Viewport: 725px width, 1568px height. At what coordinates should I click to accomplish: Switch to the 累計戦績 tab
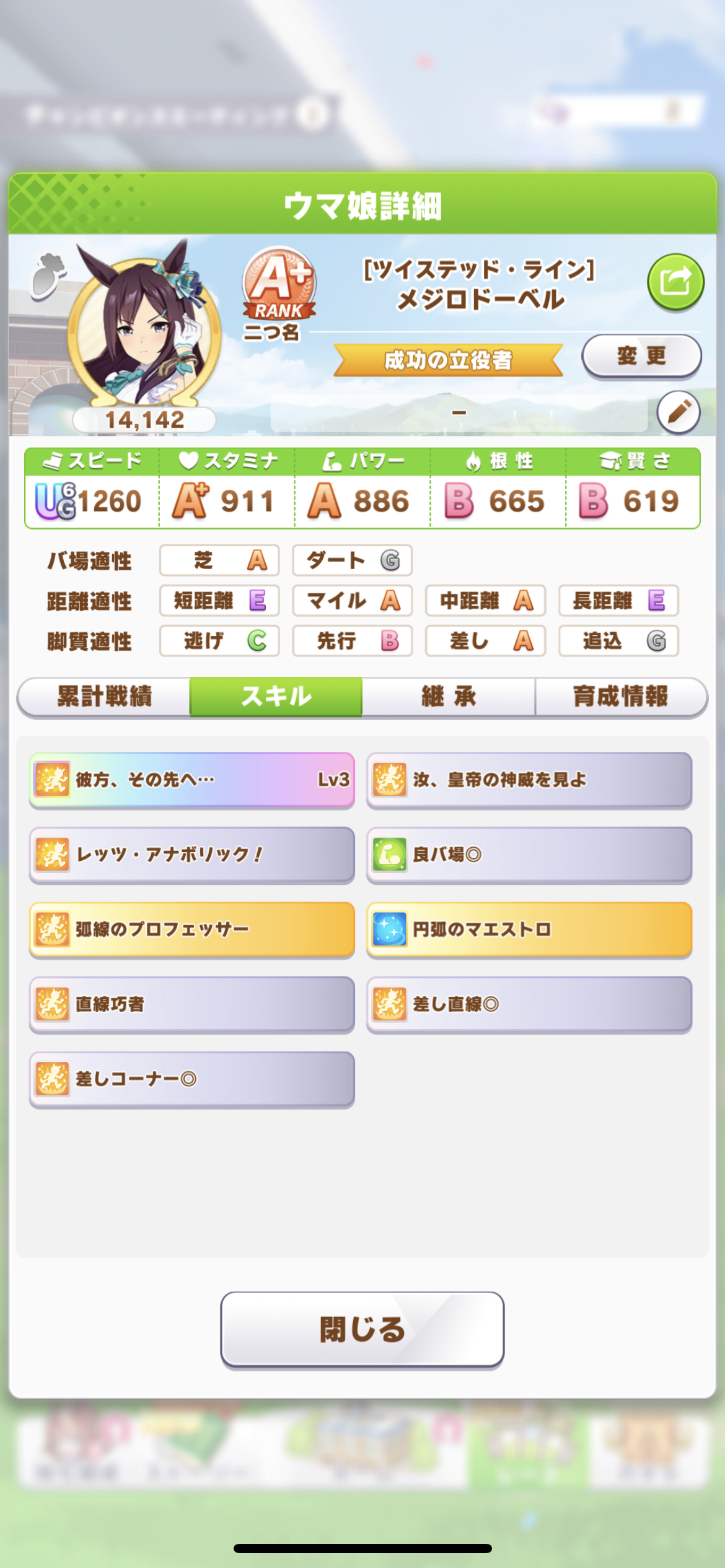point(104,697)
